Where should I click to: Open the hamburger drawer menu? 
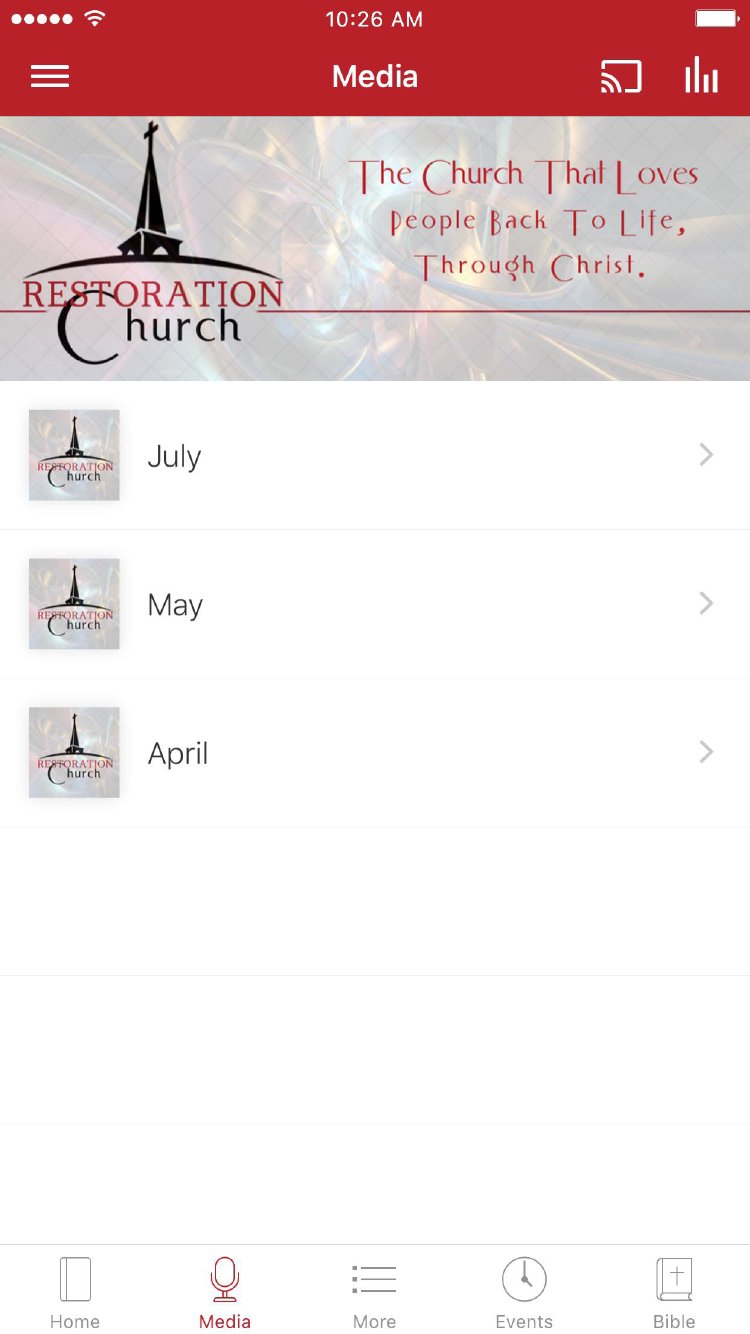coord(50,77)
